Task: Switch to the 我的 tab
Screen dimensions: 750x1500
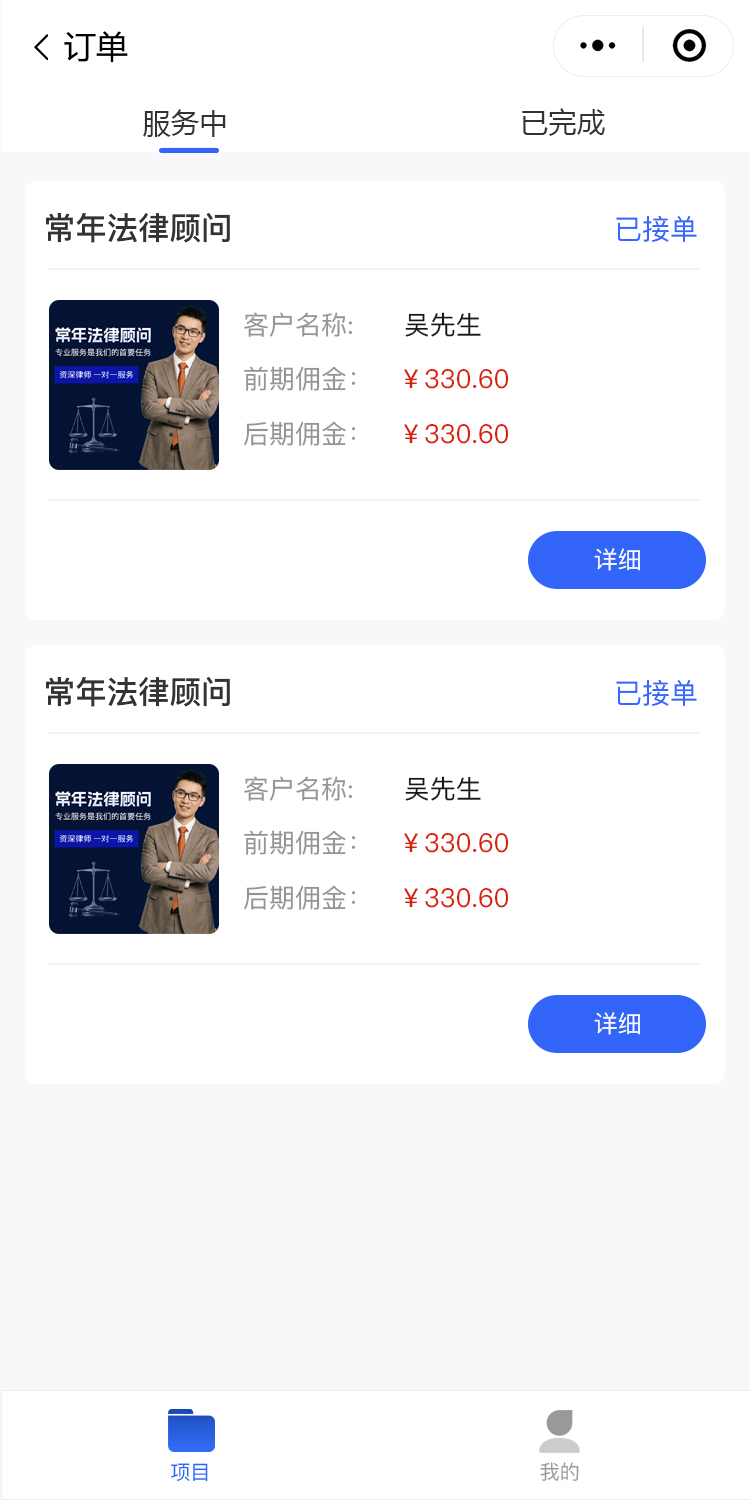Action: [x=559, y=1445]
